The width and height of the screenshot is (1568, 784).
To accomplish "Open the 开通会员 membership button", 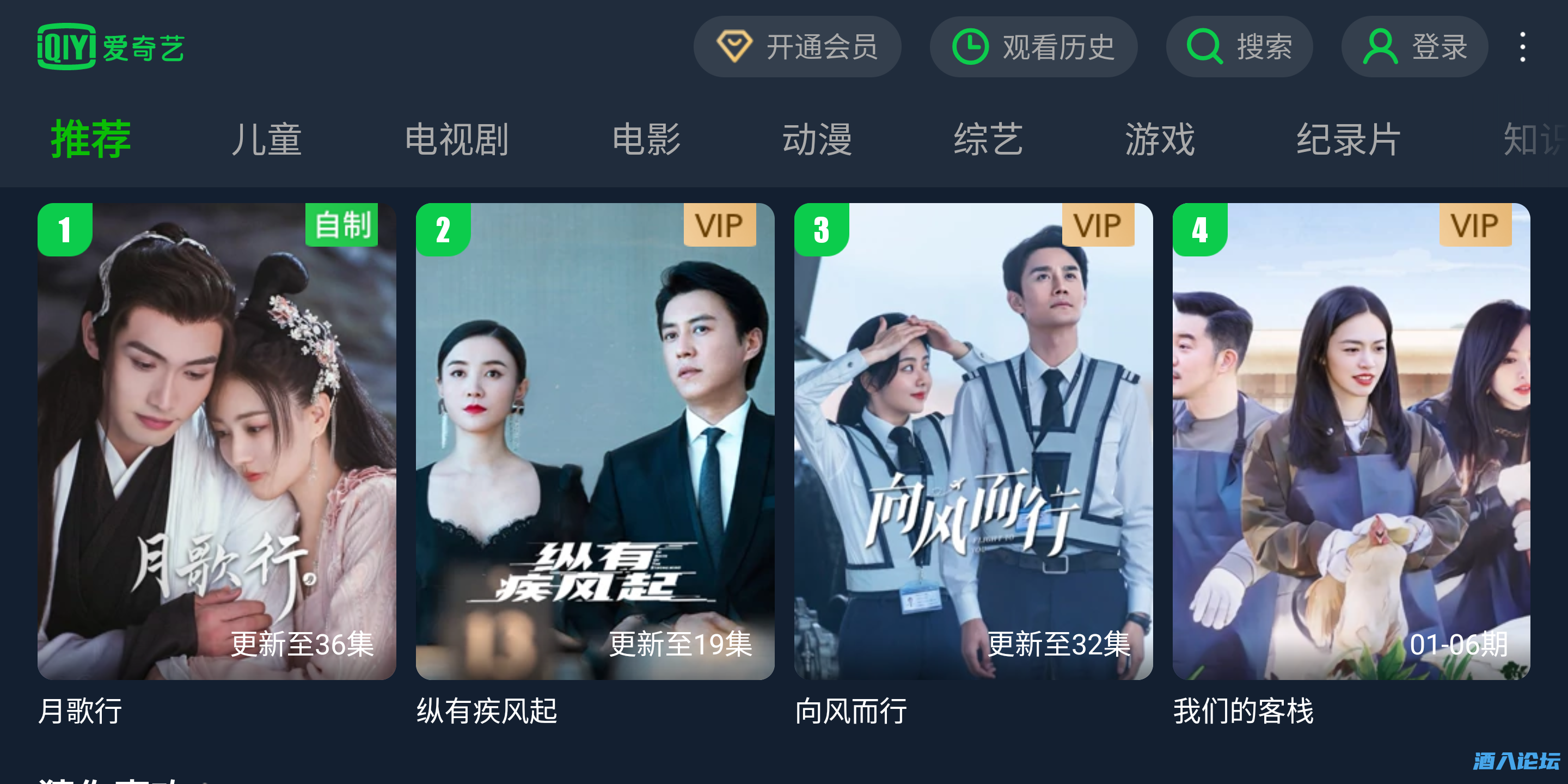I will point(797,47).
